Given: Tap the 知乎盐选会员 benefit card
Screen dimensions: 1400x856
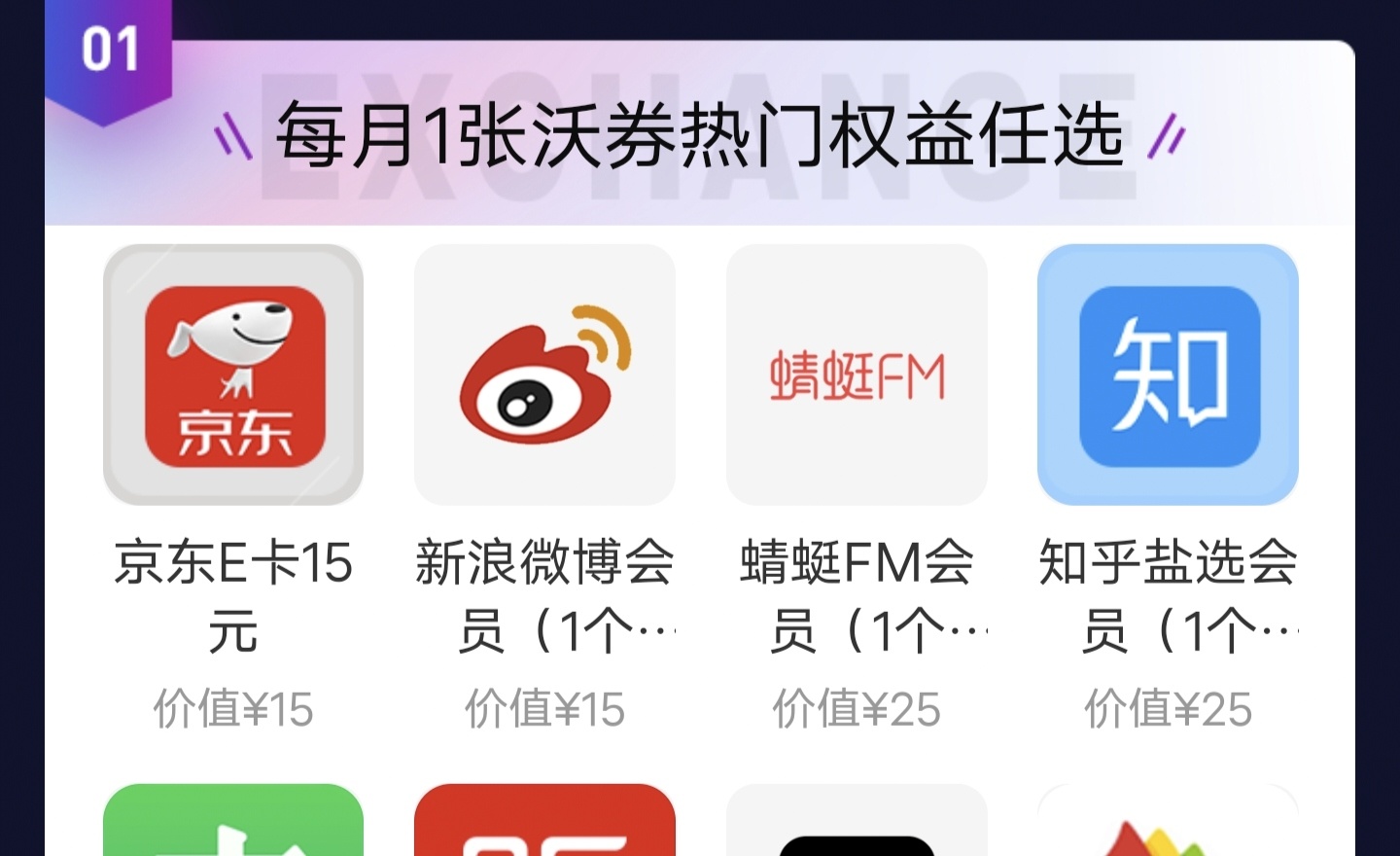Looking at the screenshot, I should pyautogui.click(x=1168, y=375).
